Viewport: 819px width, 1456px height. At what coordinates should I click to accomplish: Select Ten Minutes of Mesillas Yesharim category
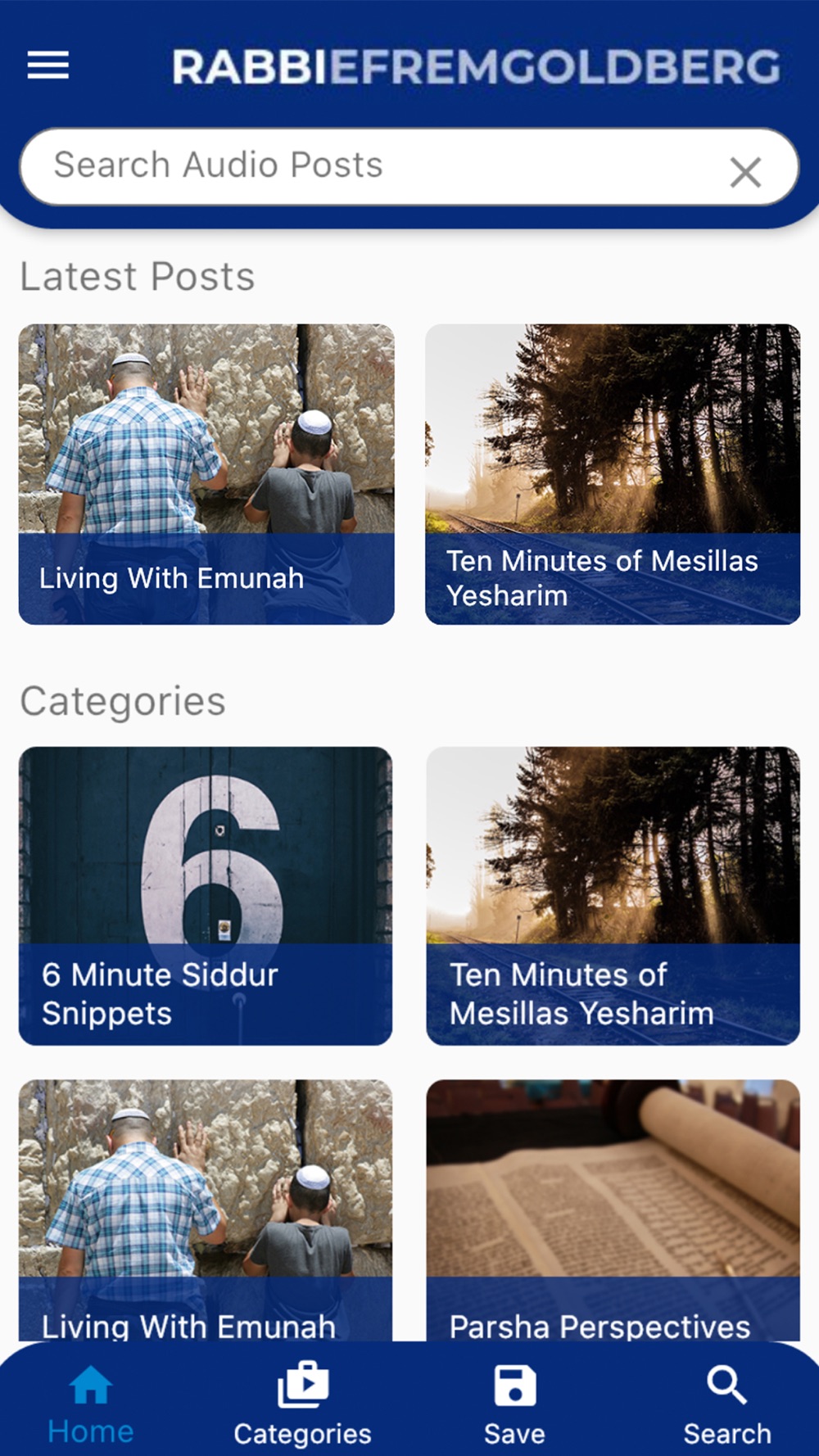coord(613,895)
